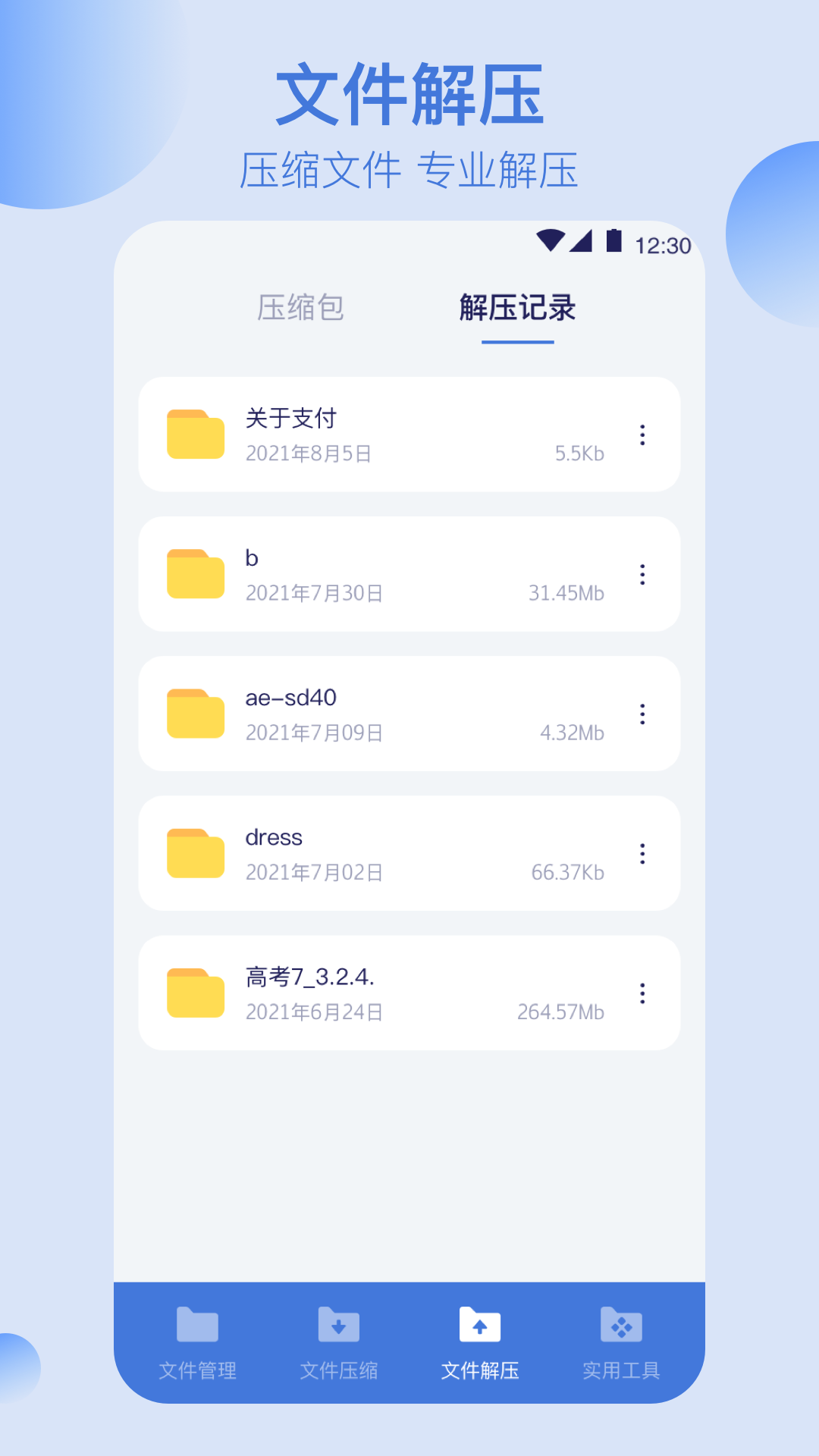Screen dimensions: 819x1456
Task: Open the three-dot menu for folder b
Action: click(x=642, y=574)
